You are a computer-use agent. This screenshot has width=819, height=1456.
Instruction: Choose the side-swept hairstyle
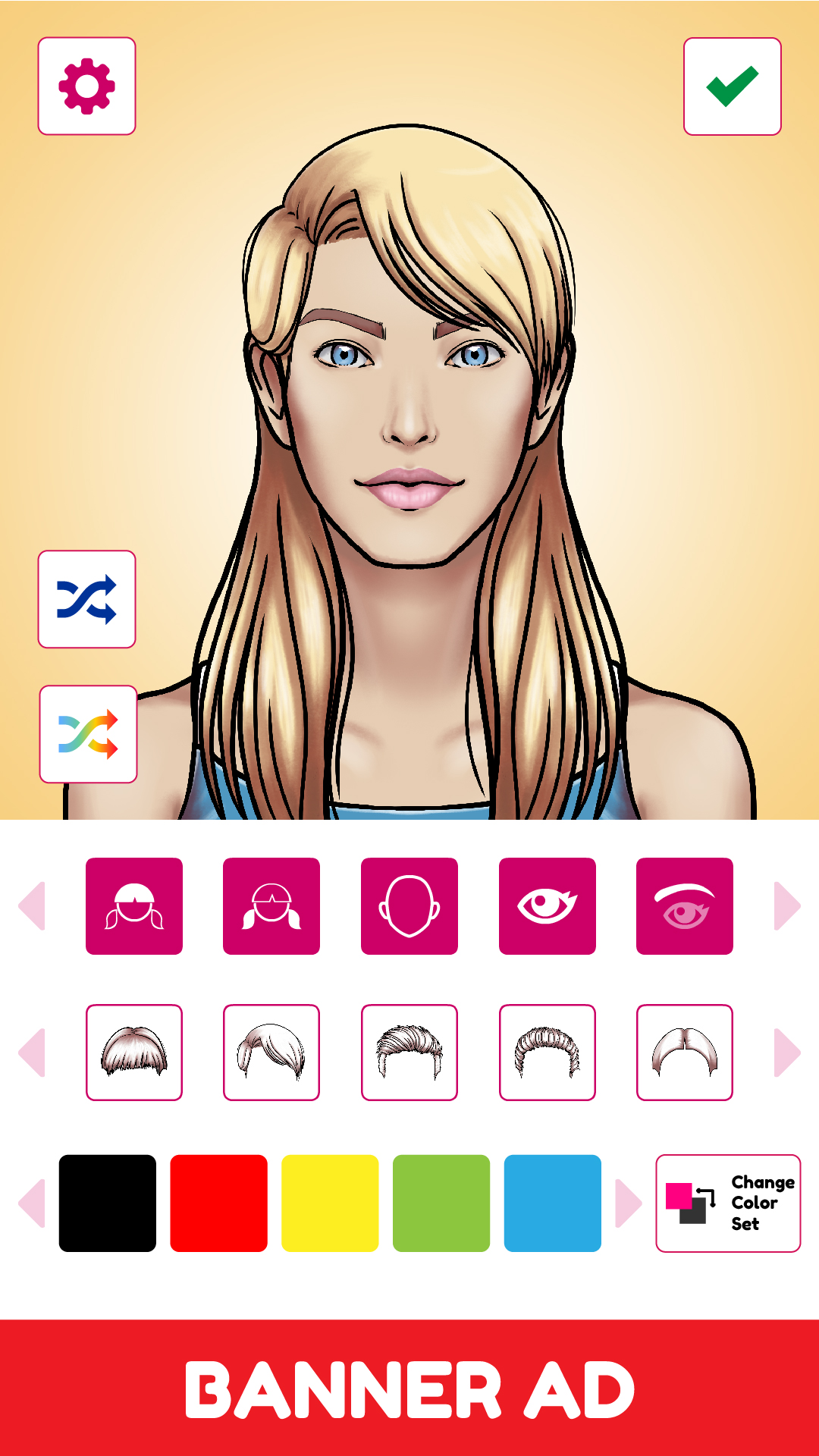click(271, 1052)
